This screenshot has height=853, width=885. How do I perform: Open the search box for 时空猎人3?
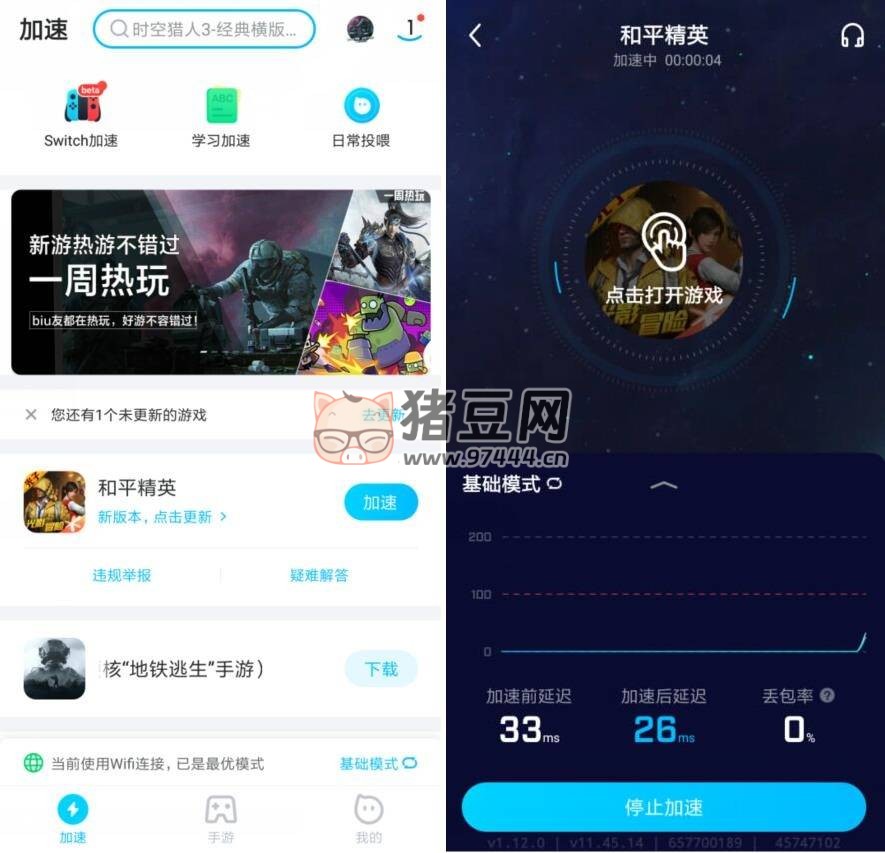(204, 29)
